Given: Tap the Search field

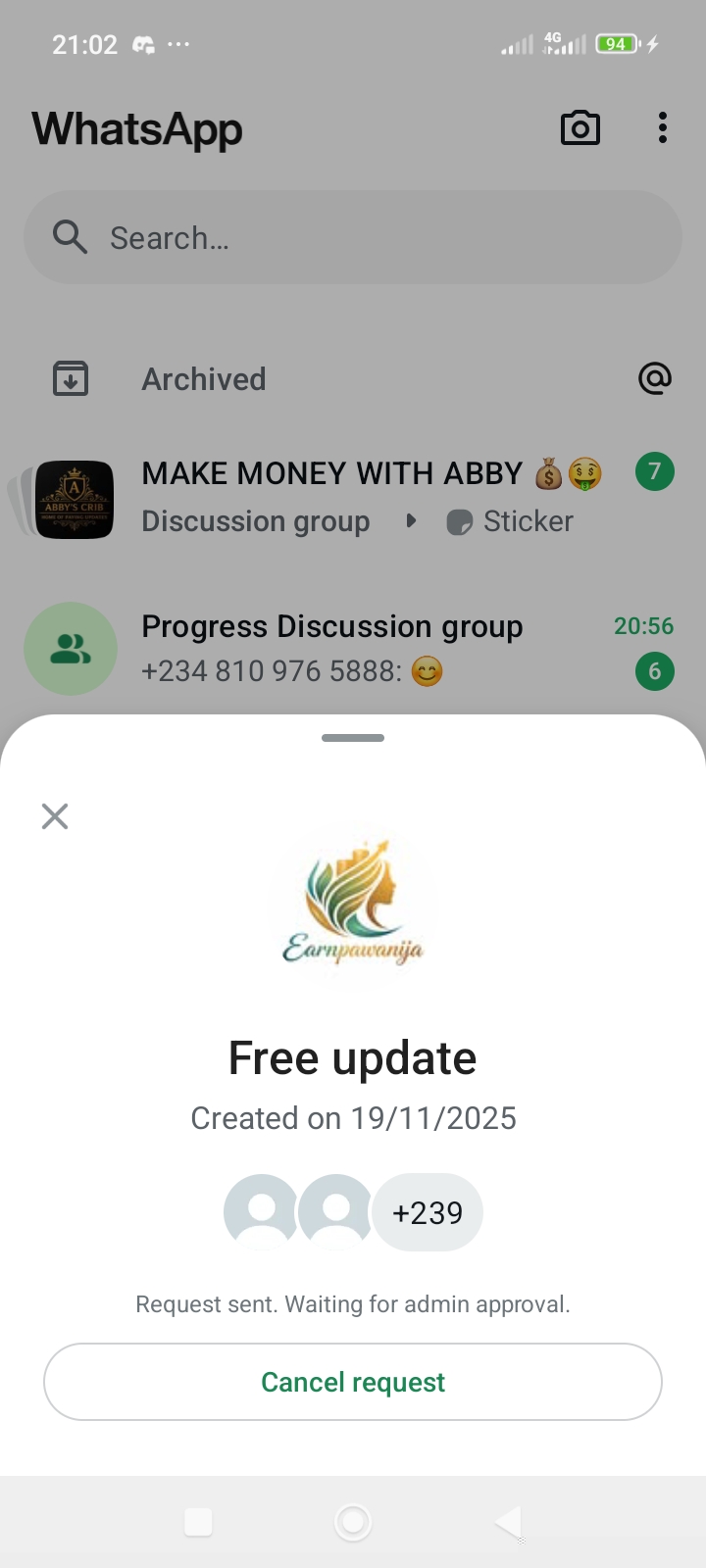Looking at the screenshot, I should 353,238.
